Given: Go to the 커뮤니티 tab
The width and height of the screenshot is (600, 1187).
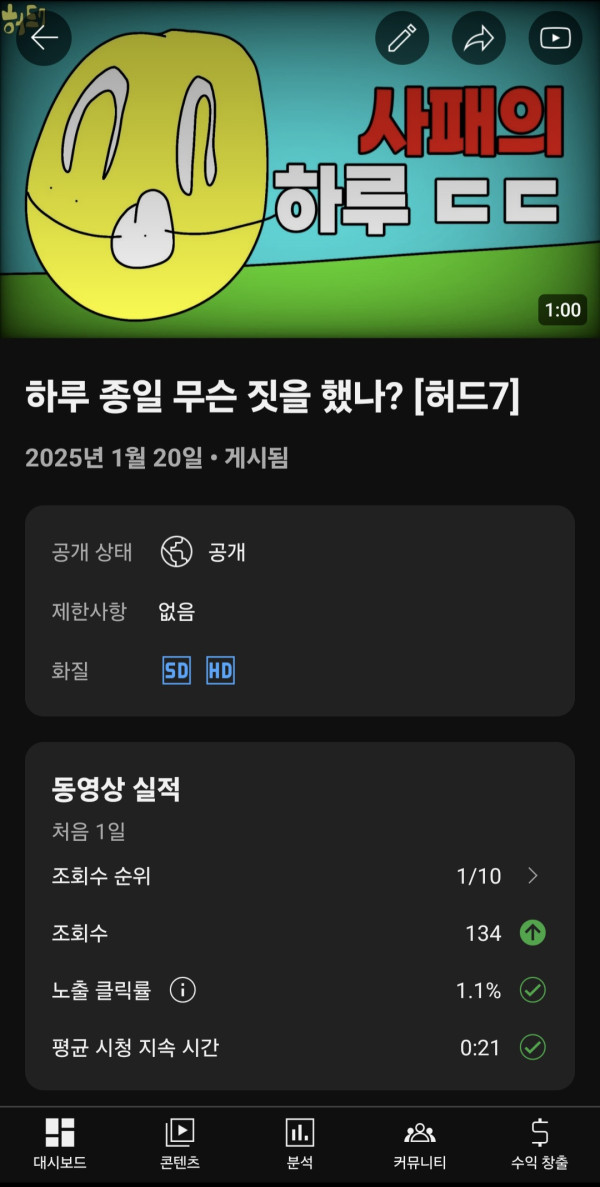Looking at the screenshot, I should [x=420, y=1144].
